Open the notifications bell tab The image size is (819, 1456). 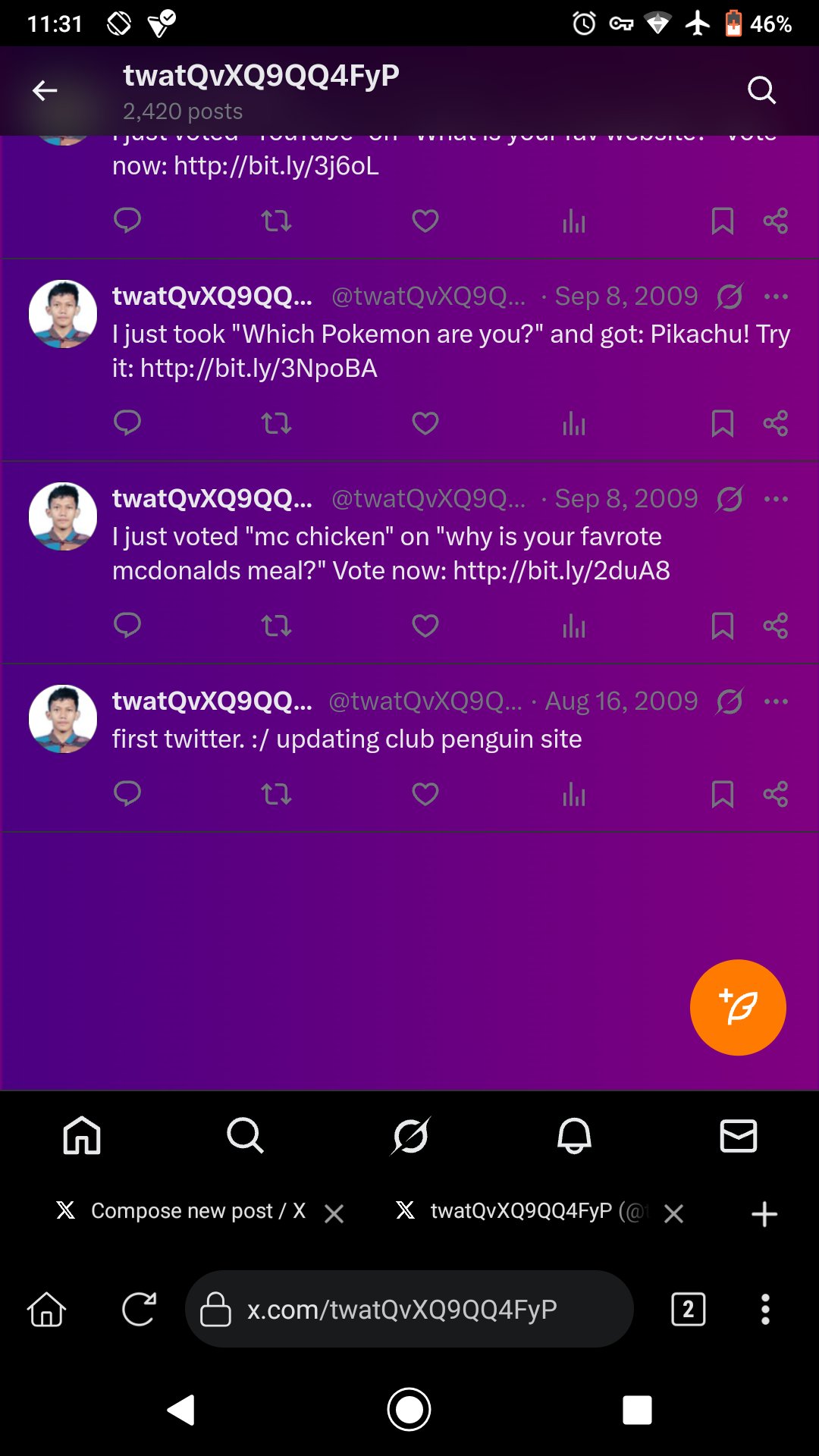[574, 1135]
